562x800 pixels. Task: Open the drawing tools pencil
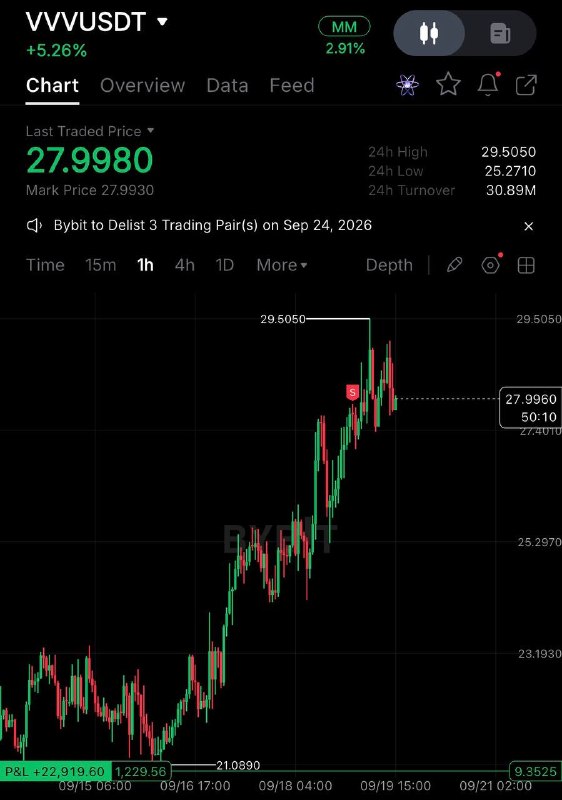point(454,265)
